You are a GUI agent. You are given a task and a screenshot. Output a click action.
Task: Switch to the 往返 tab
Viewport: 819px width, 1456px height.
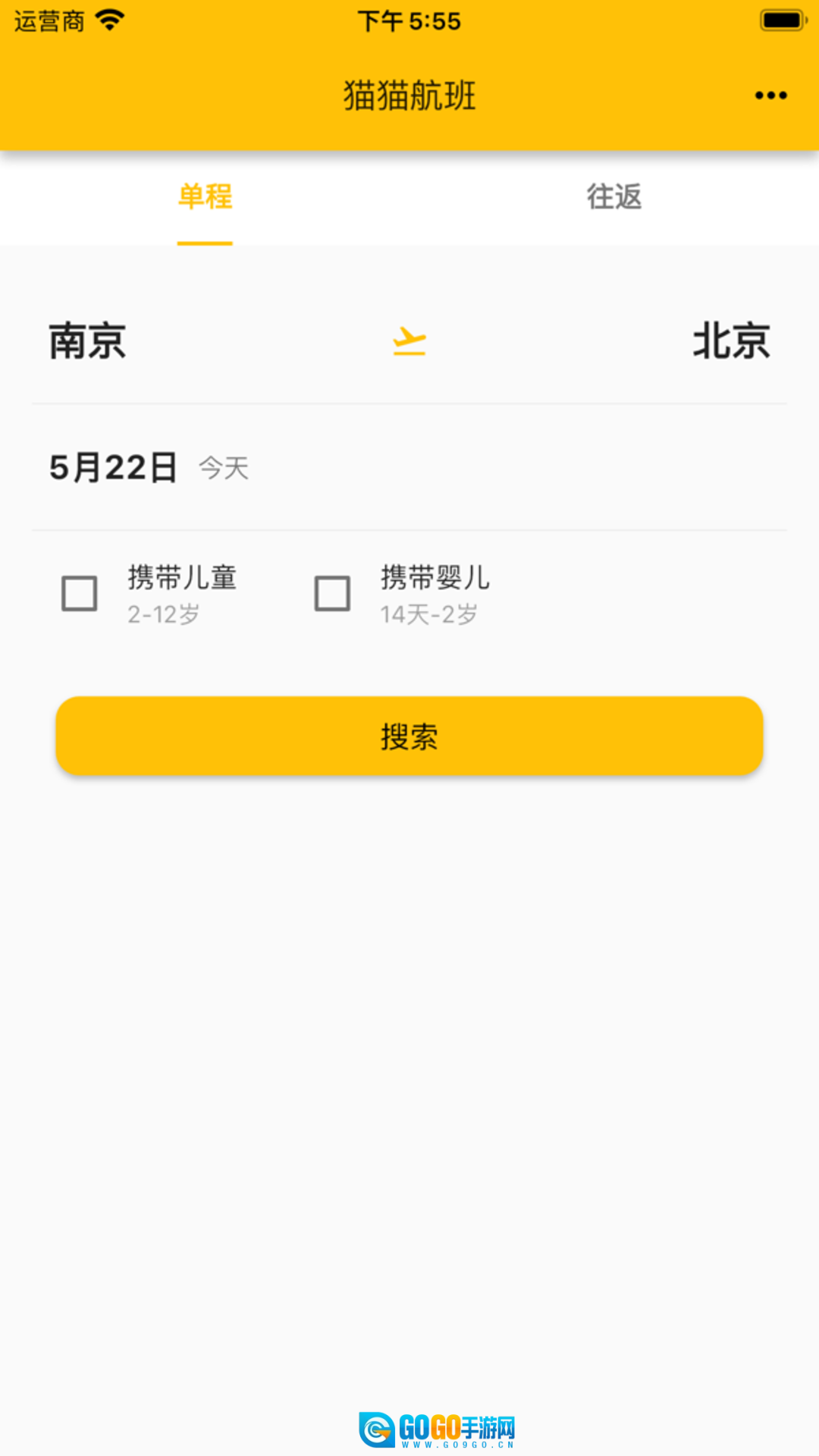click(x=613, y=197)
